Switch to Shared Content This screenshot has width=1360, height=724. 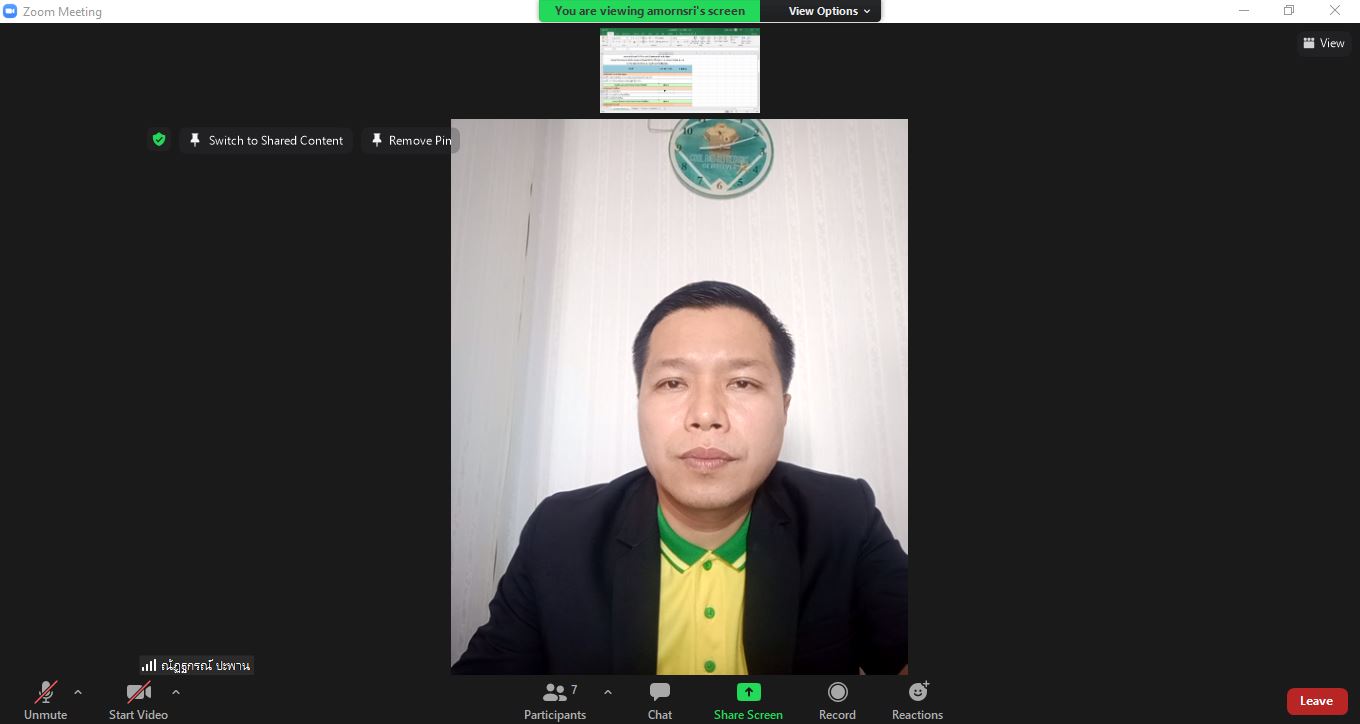pos(266,141)
